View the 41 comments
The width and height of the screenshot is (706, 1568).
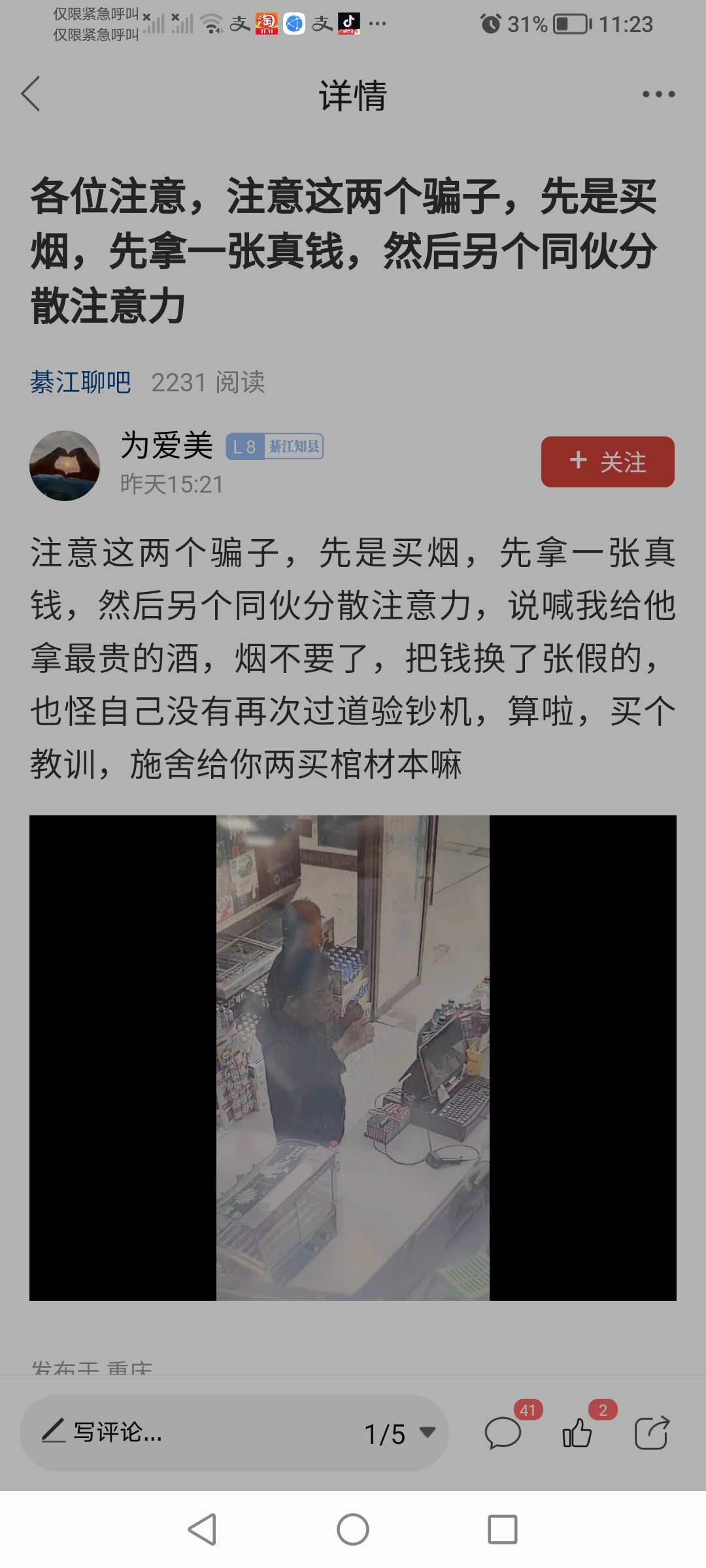pyautogui.click(x=503, y=1434)
